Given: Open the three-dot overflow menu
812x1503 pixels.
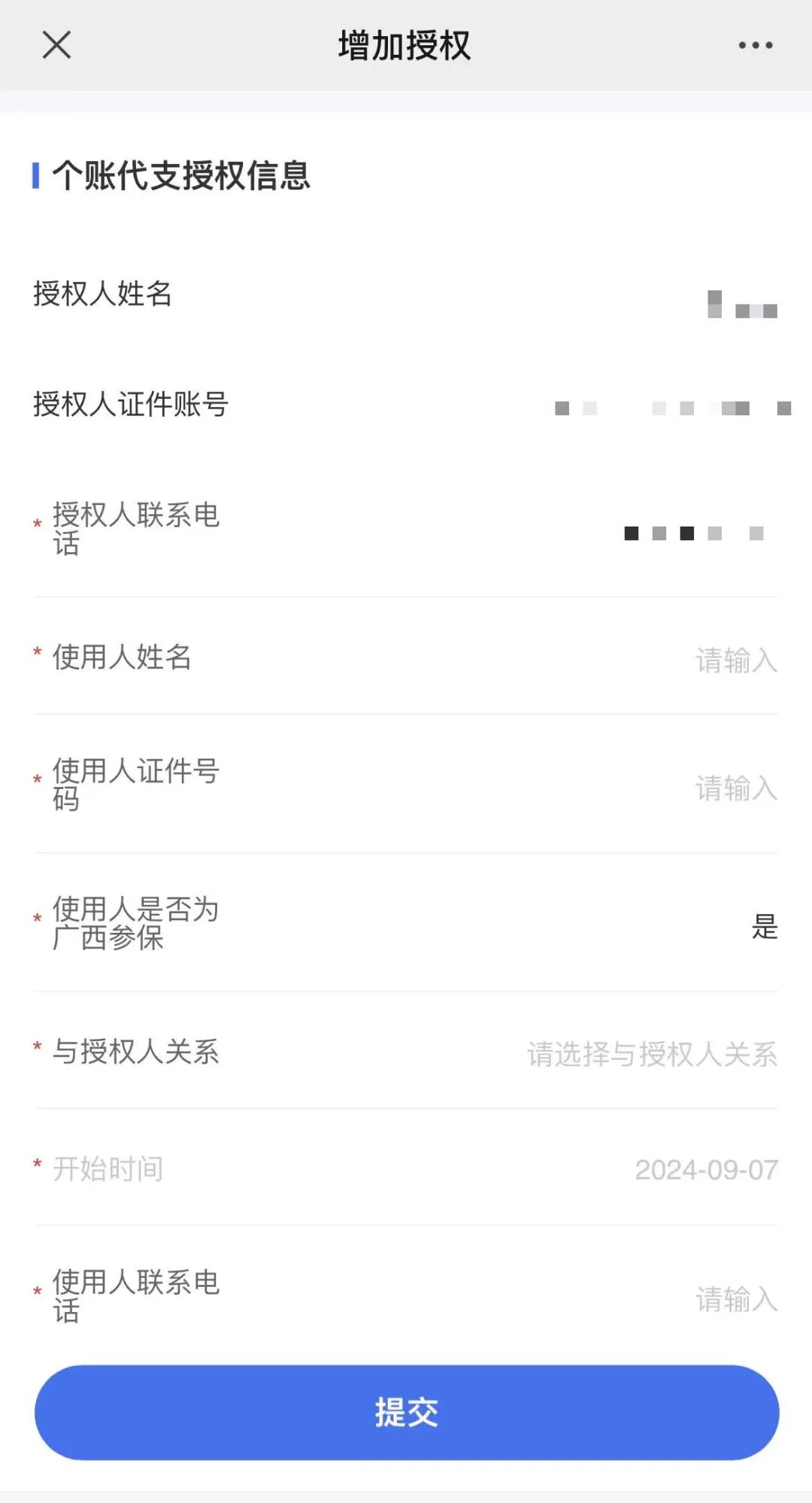Looking at the screenshot, I should coord(755,45).
